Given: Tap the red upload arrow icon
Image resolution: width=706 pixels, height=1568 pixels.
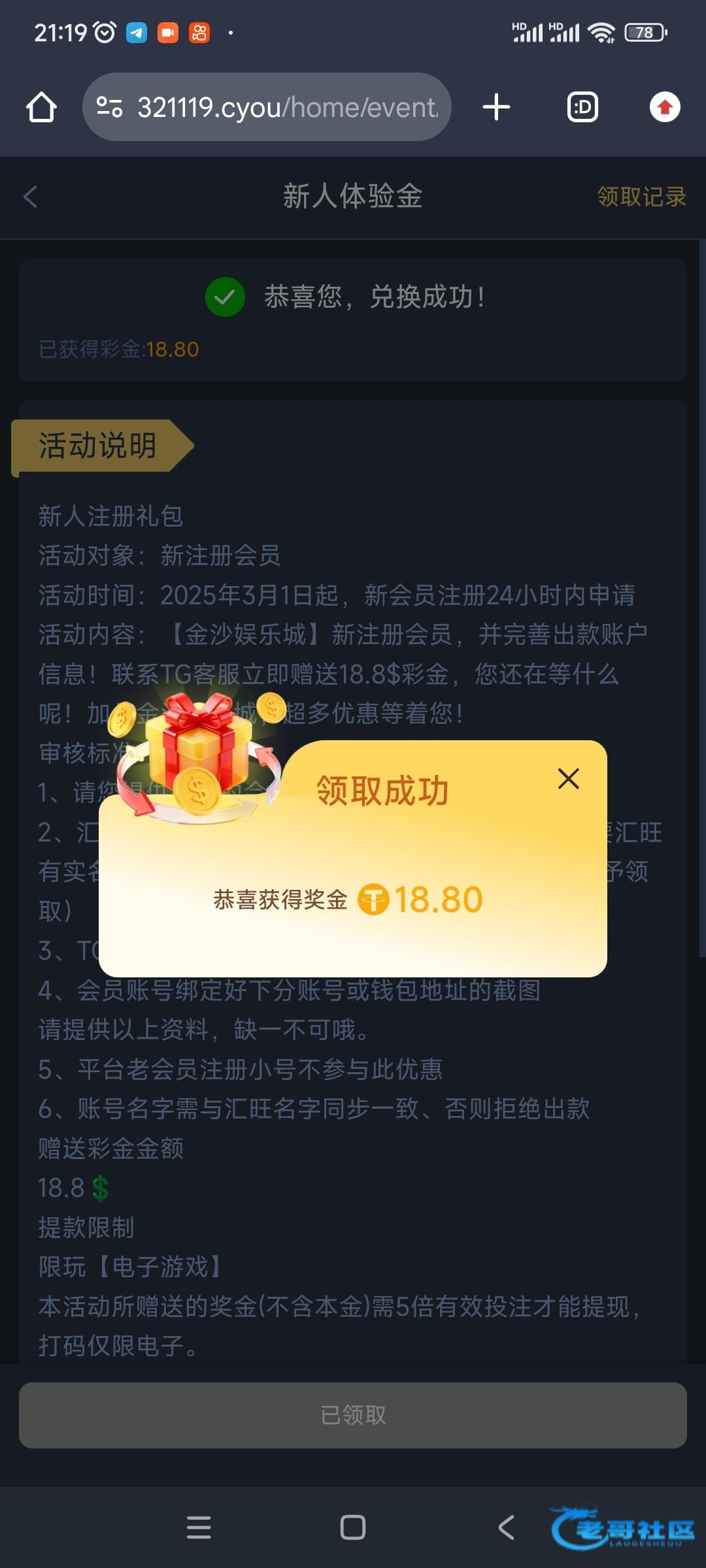Looking at the screenshot, I should [x=665, y=107].
